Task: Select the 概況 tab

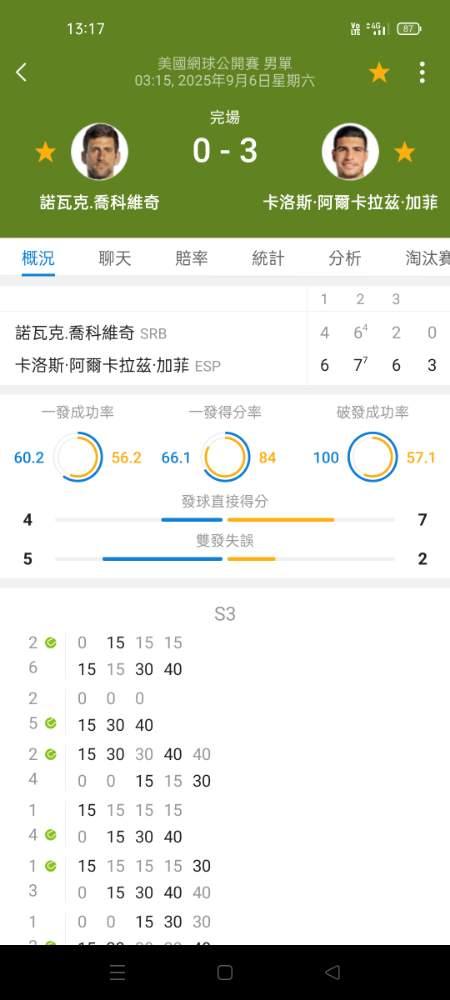Action: pos(38,258)
